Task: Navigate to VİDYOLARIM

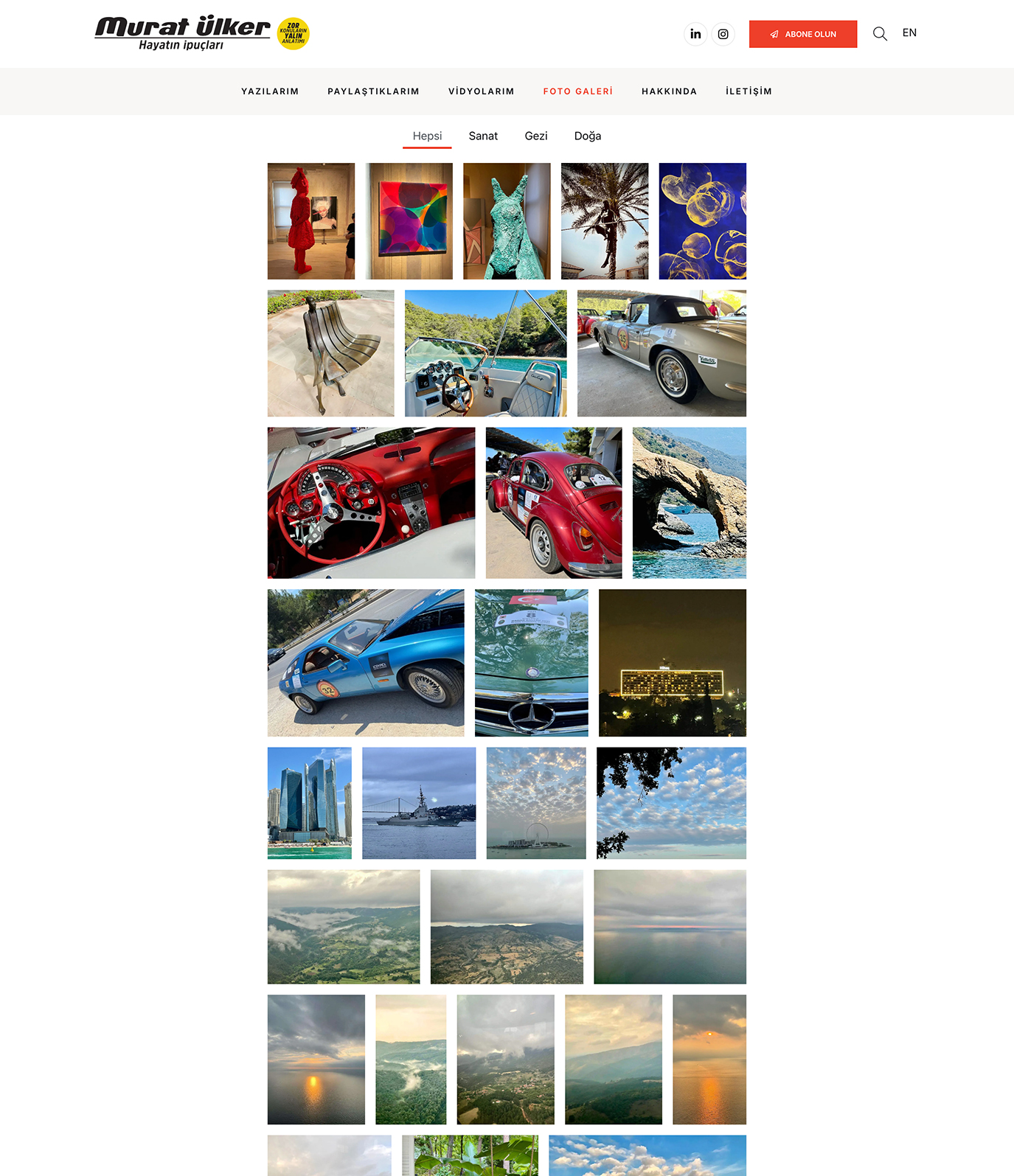Action: pyautogui.click(x=481, y=91)
